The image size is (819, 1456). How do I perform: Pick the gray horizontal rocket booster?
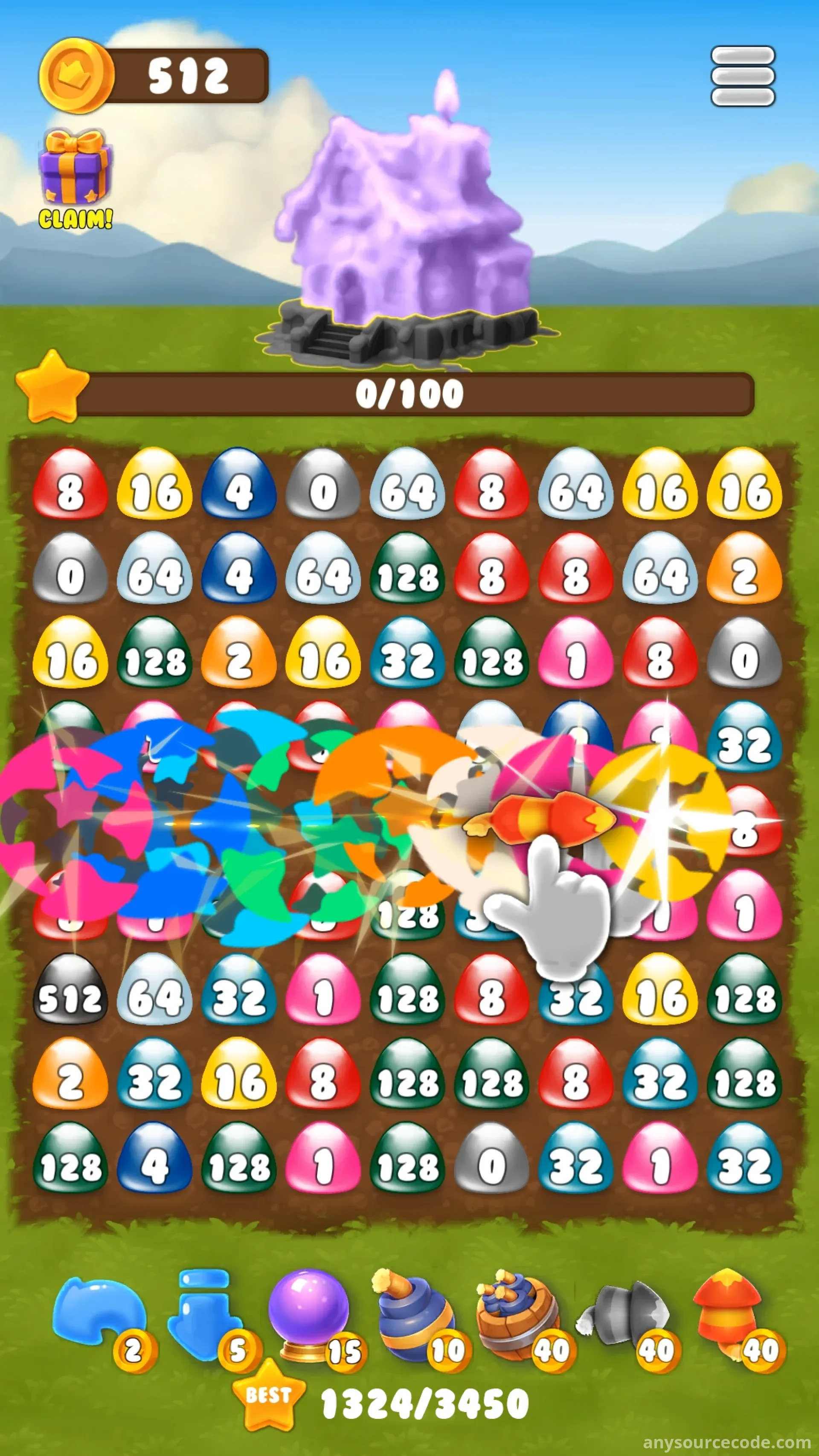point(624,1311)
